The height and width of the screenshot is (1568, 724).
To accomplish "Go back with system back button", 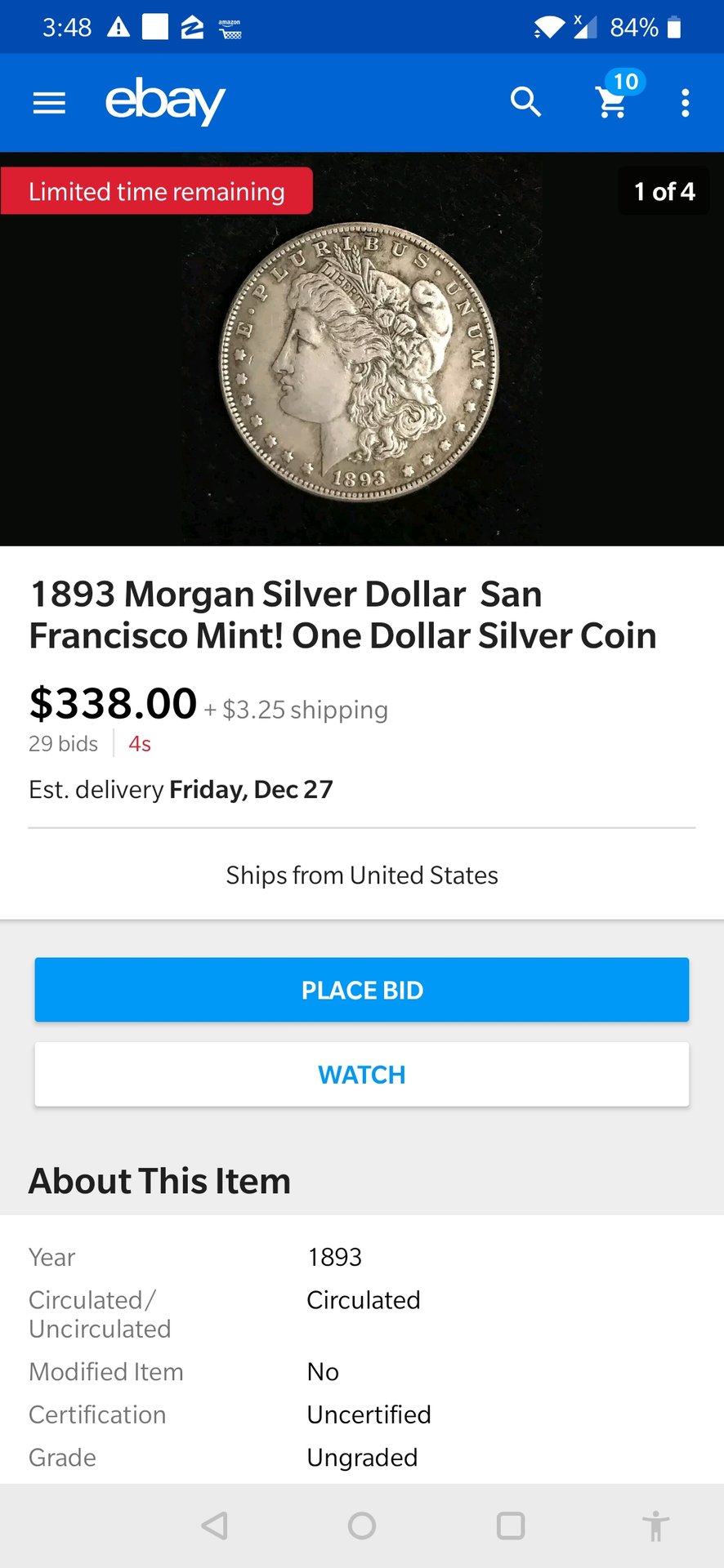I will [215, 1526].
